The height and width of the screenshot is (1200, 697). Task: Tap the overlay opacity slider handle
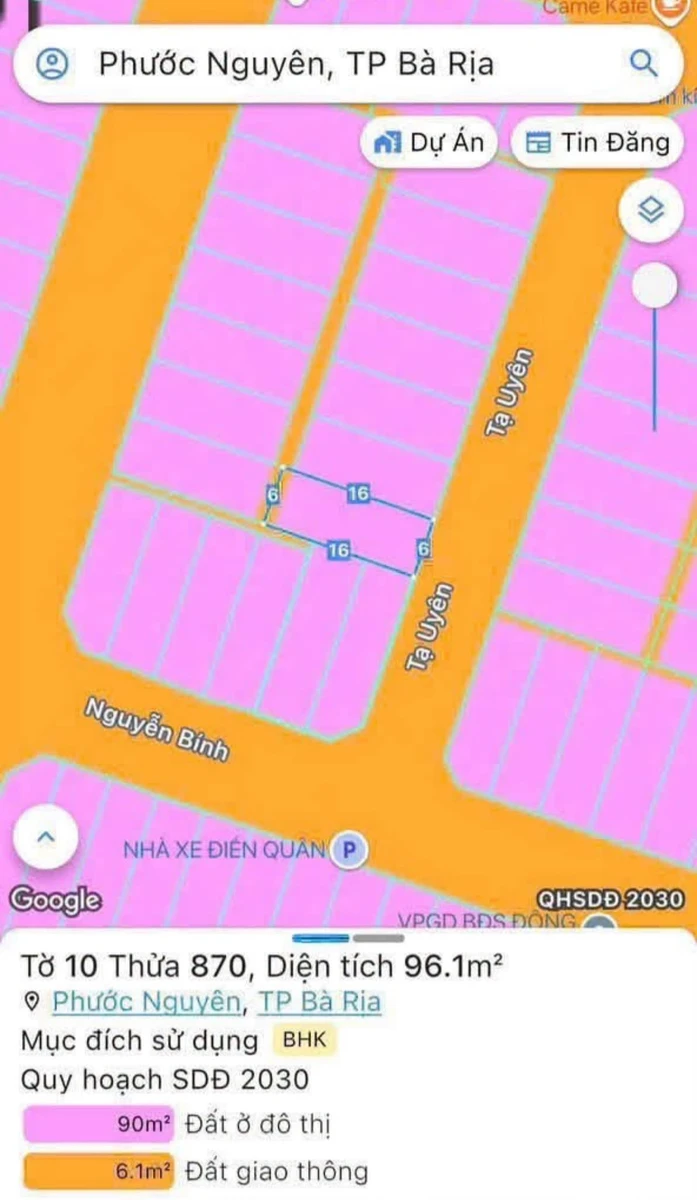pos(655,286)
